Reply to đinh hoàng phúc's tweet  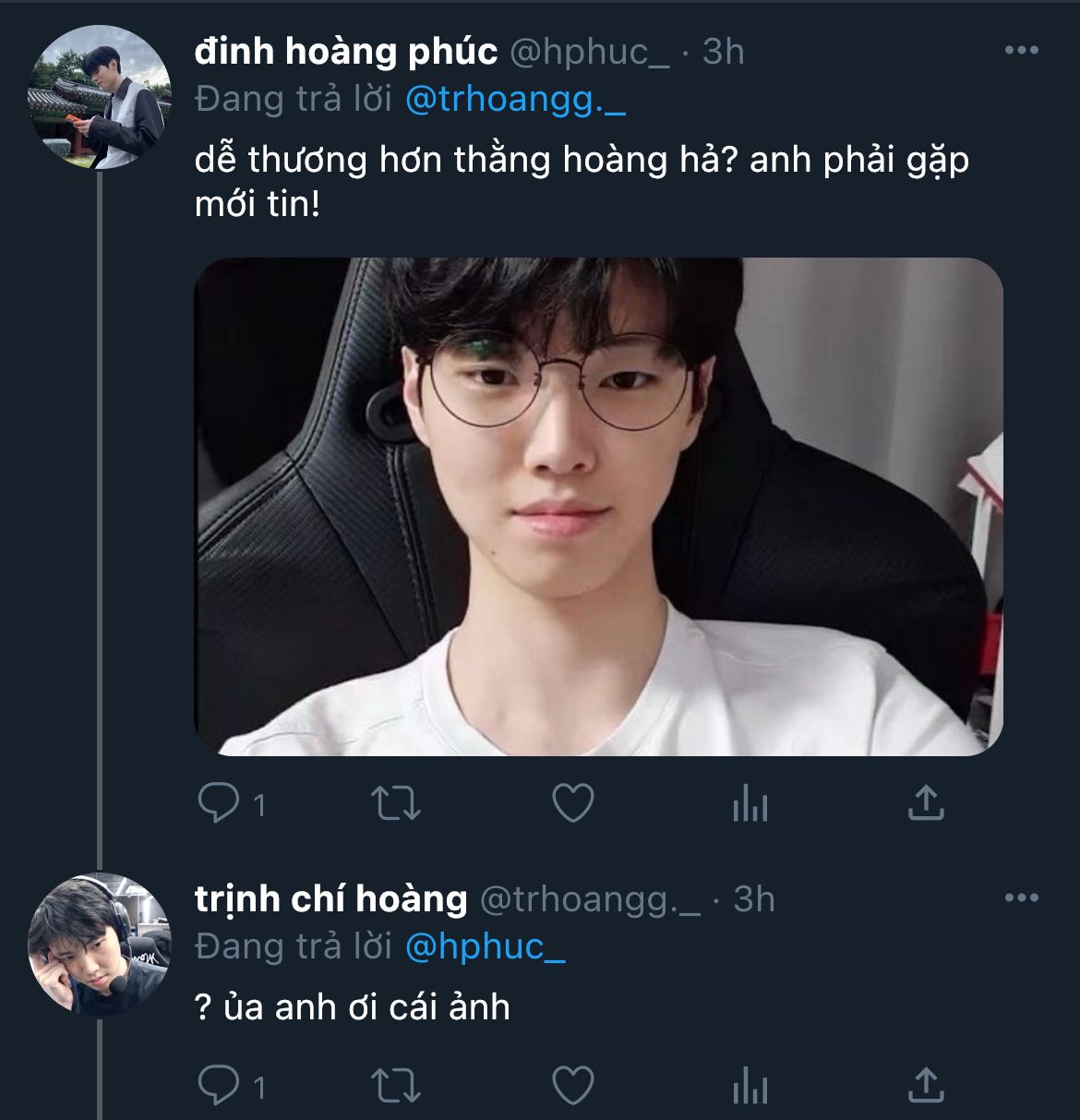[219, 803]
